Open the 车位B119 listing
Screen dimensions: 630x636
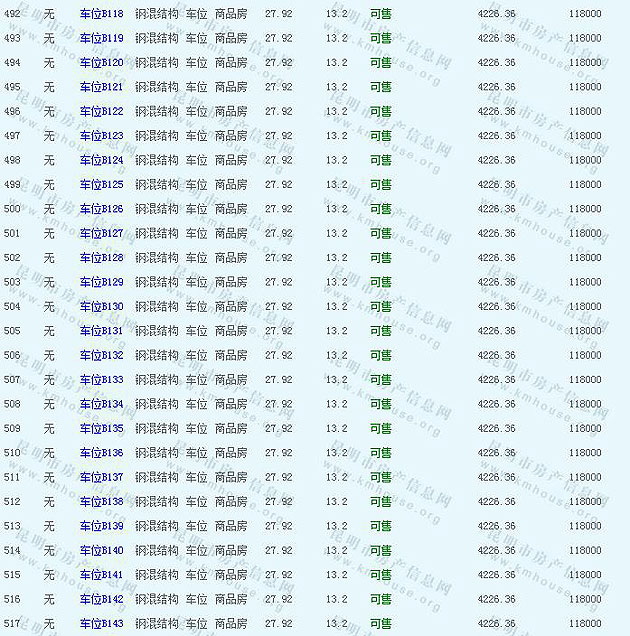[102, 38]
